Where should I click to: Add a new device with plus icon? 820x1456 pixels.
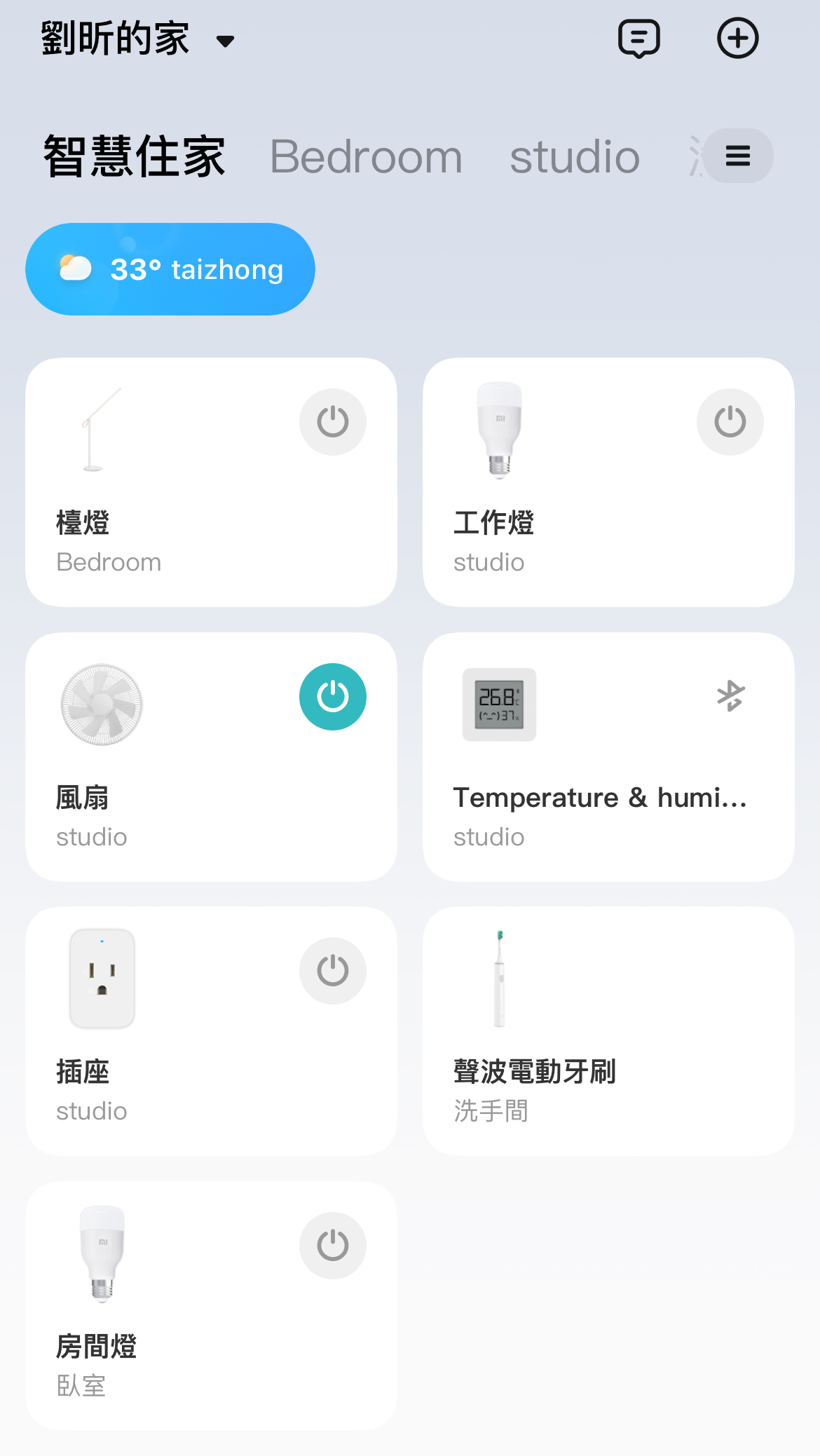point(737,39)
